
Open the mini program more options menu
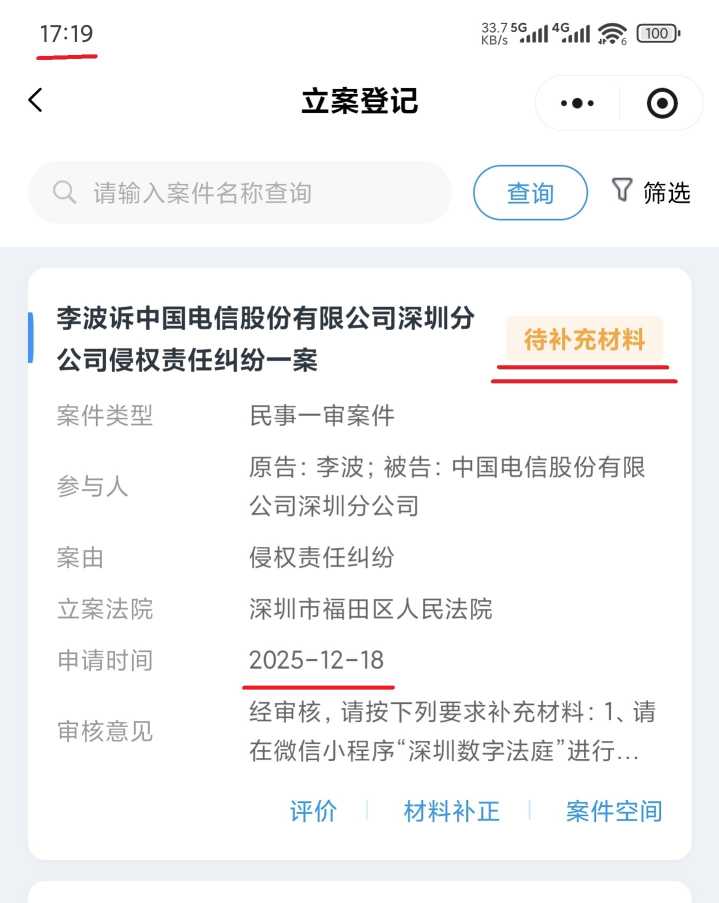point(578,103)
